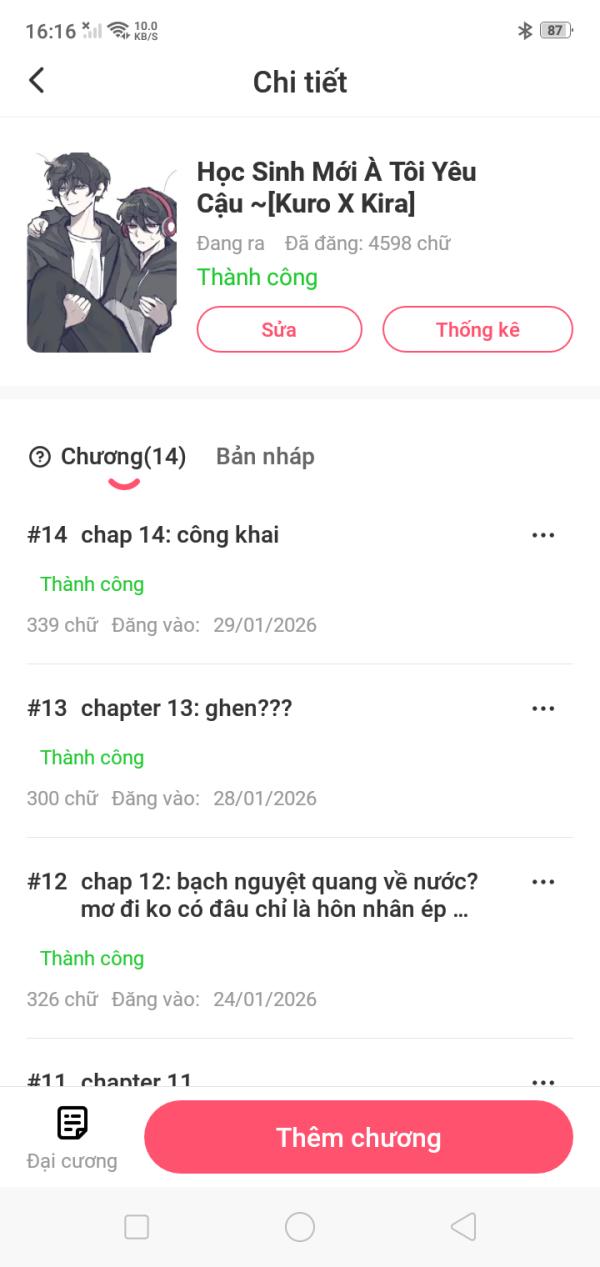This screenshot has height=1267, width=600.
Task: Open the three-dot menu for chapter 13
Action: (x=543, y=709)
